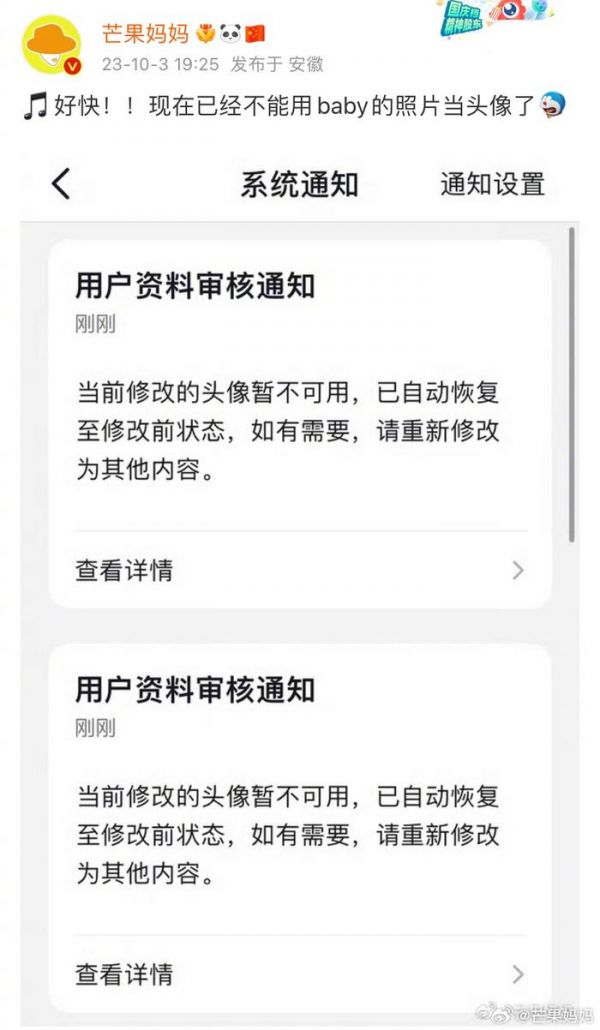Tap the username 芒果妈妈

(x=145, y=33)
